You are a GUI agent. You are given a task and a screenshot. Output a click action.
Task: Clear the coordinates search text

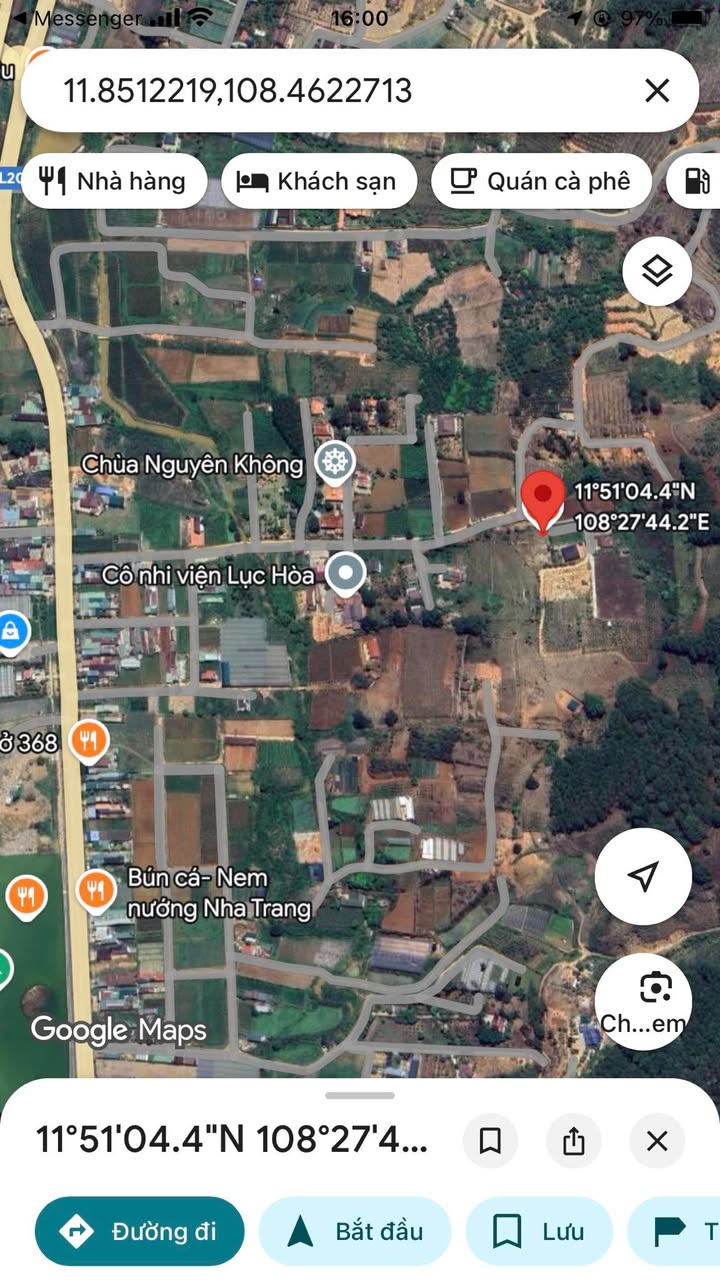coord(657,91)
